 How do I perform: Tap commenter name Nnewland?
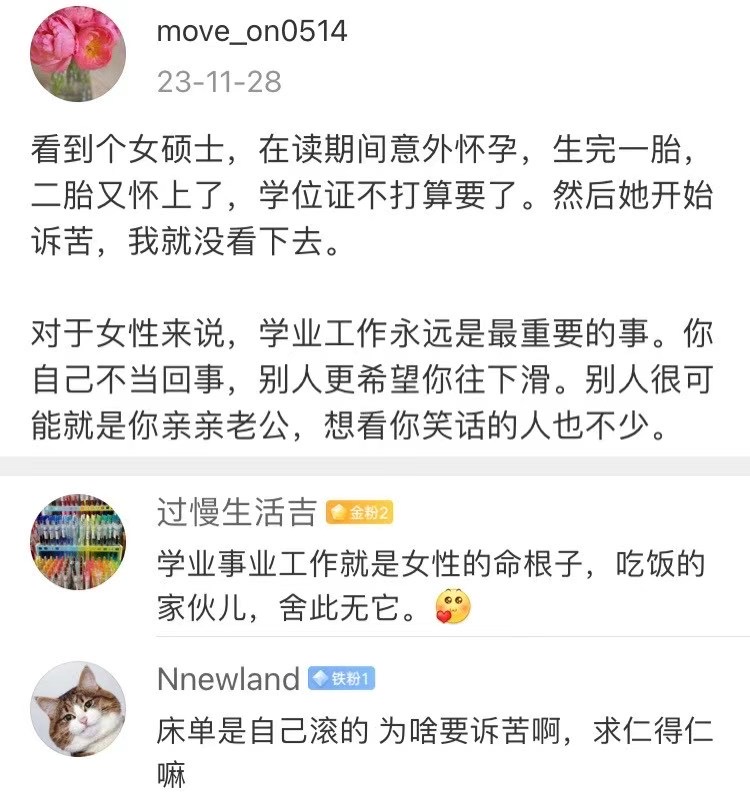tap(228, 679)
